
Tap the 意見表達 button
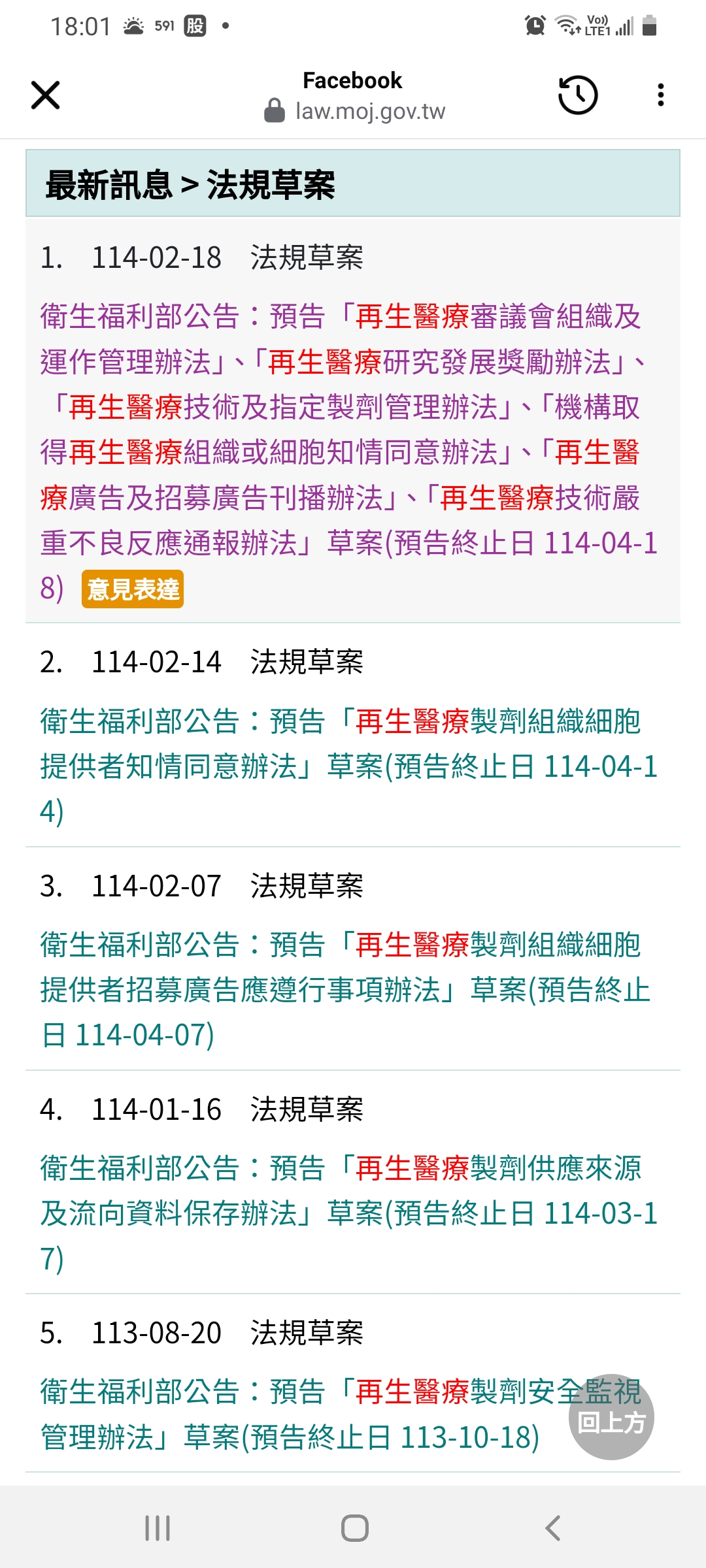pos(133,589)
